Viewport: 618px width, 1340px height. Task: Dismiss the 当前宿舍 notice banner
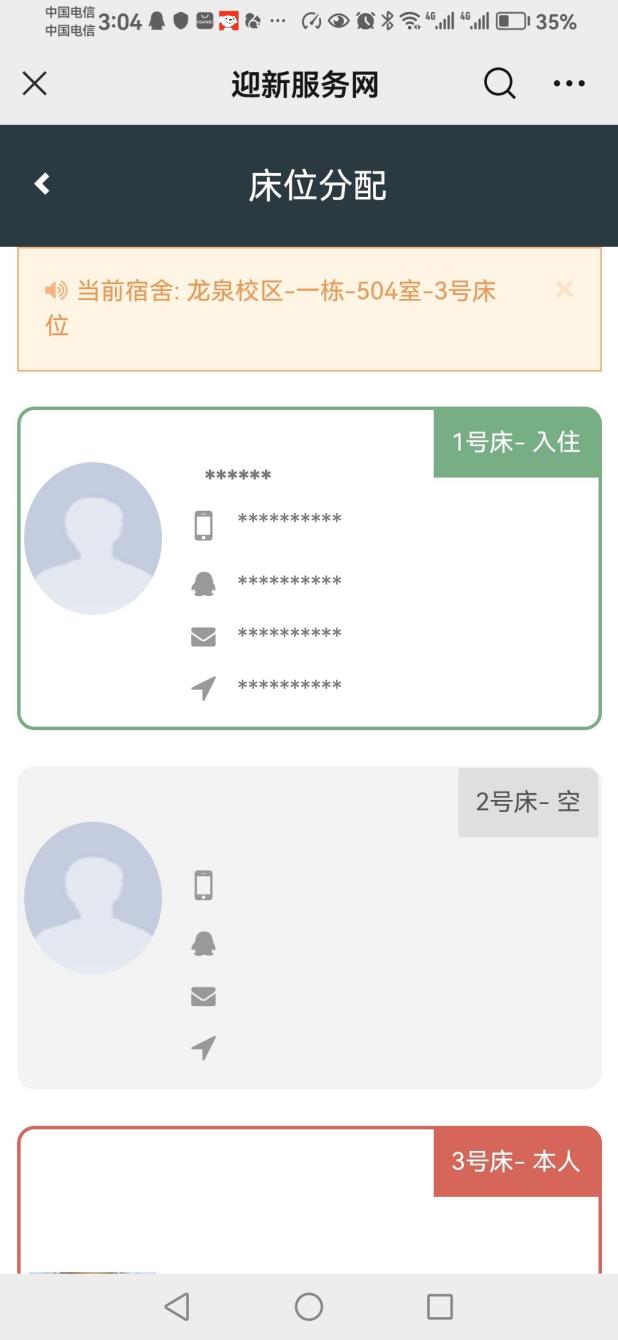[x=564, y=289]
